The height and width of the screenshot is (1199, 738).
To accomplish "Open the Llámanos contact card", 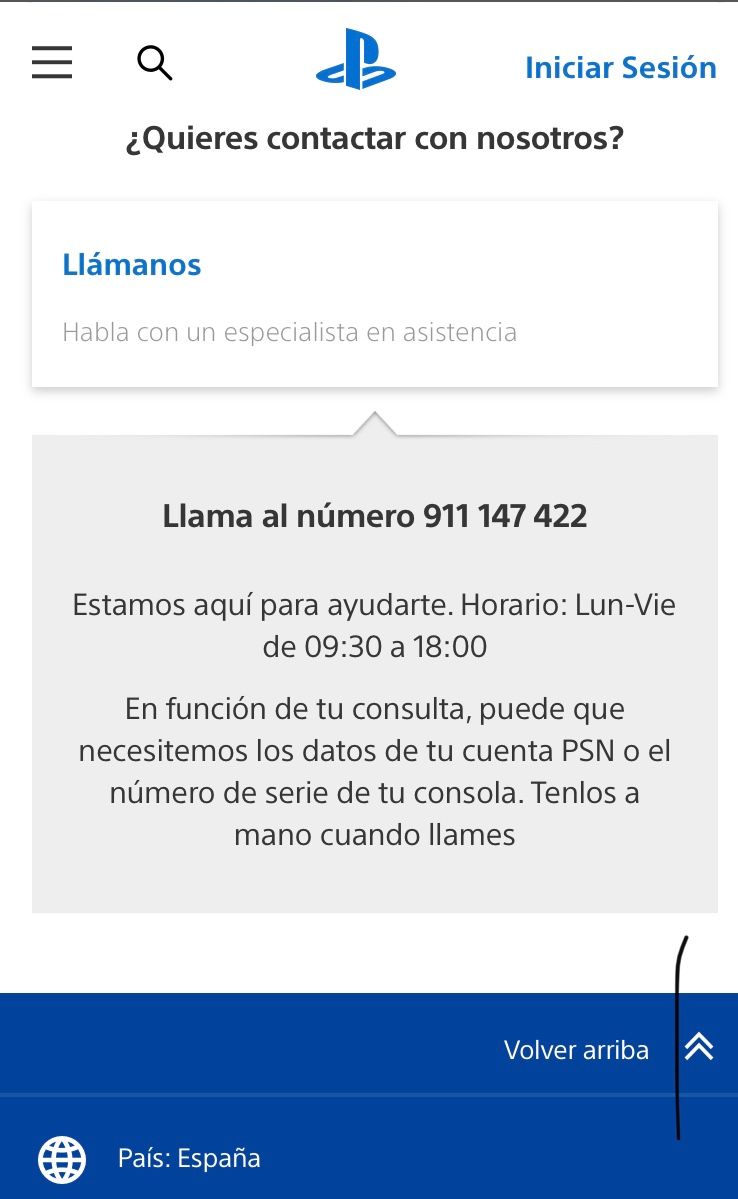I will pos(374,294).
